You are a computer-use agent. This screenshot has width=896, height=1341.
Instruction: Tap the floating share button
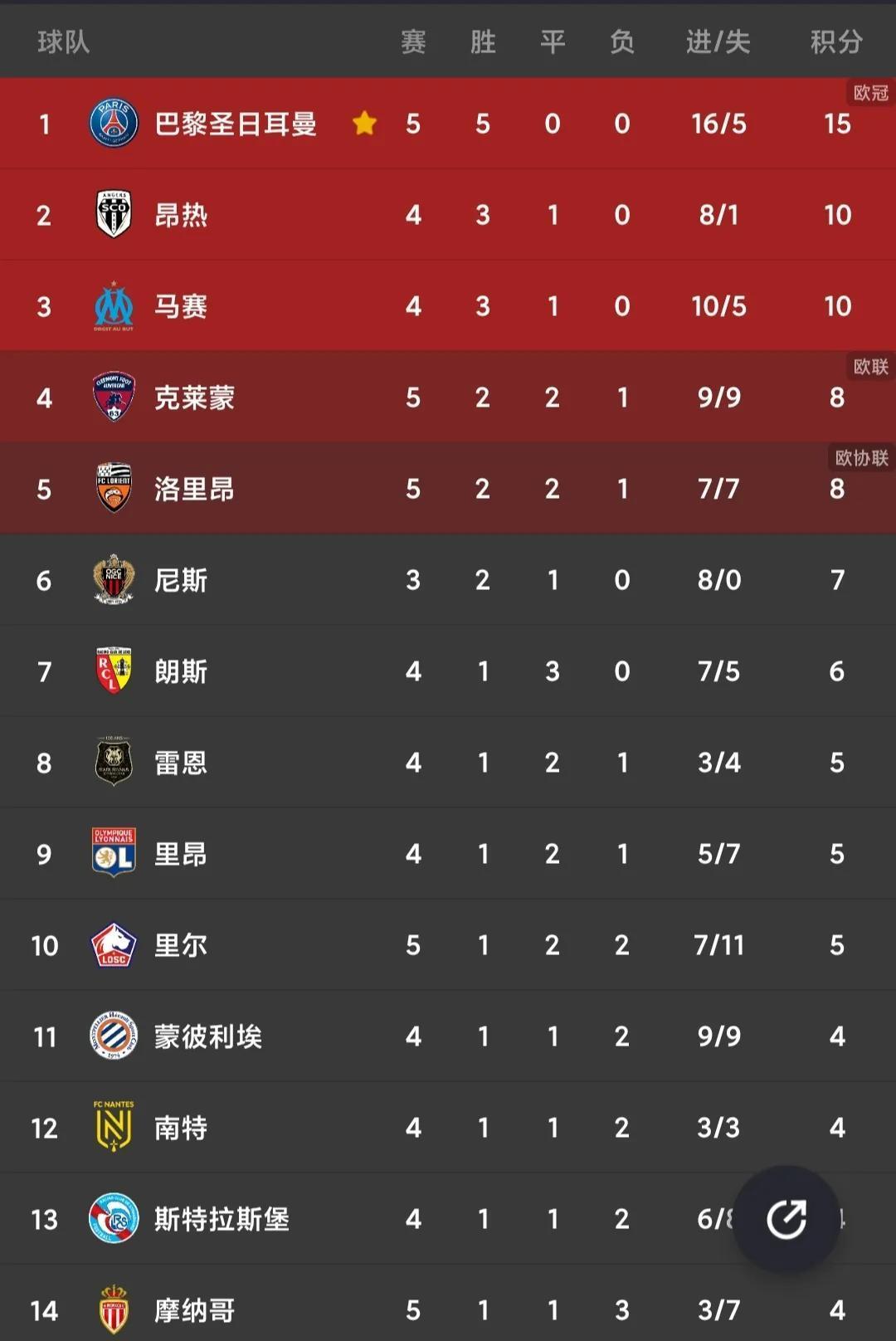786,1219
